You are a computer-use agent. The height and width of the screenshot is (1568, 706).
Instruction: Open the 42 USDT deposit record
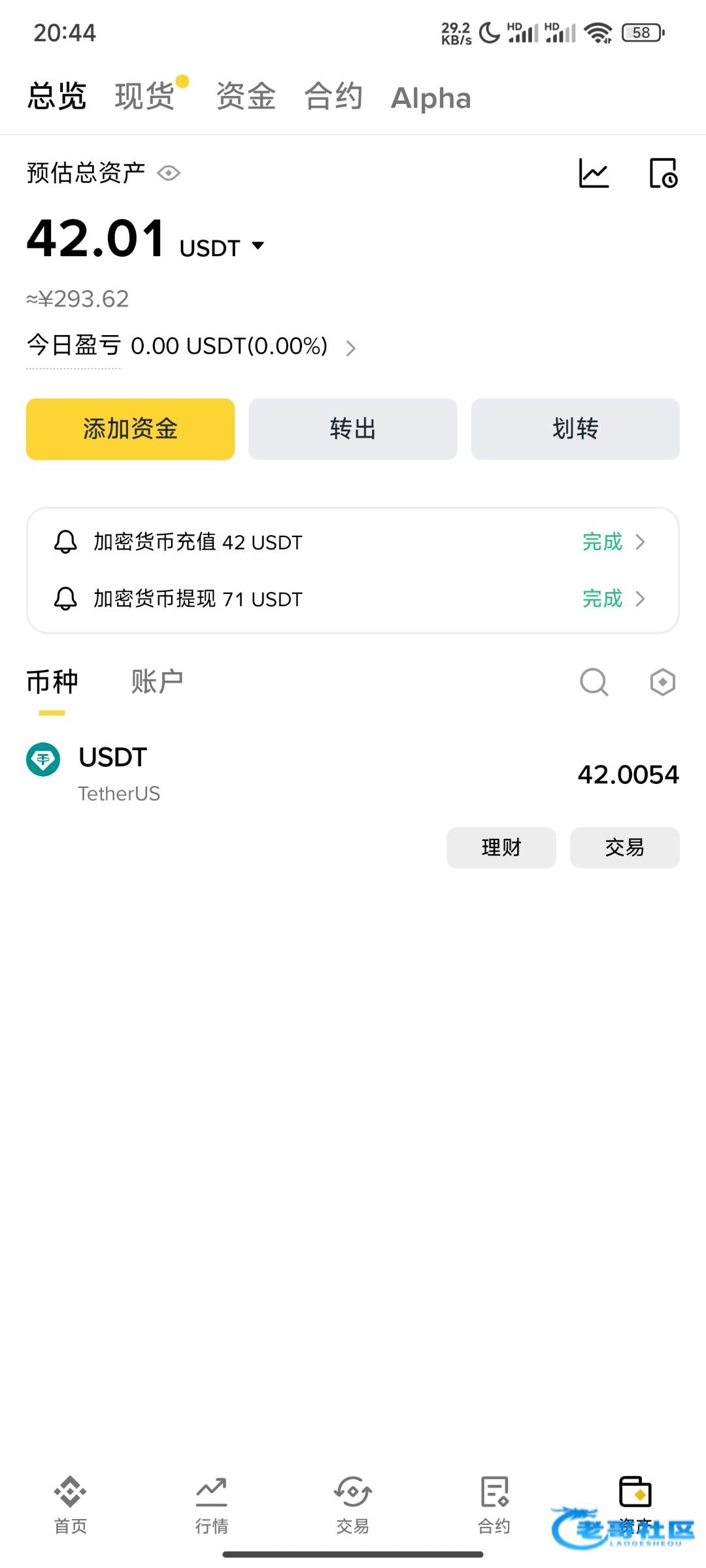coord(353,542)
